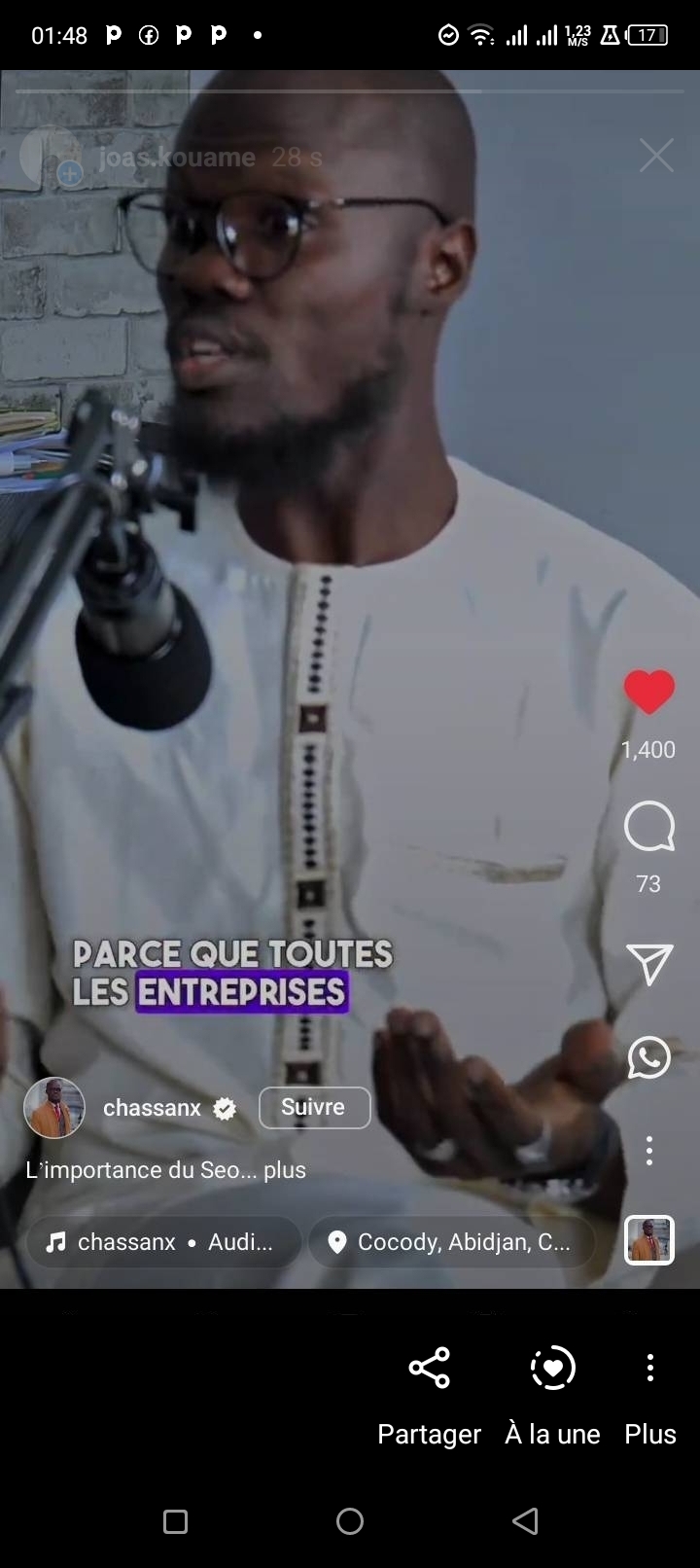The image size is (700, 1568).
Task: Follow chassanx with the Suivre button
Action: [314, 1108]
